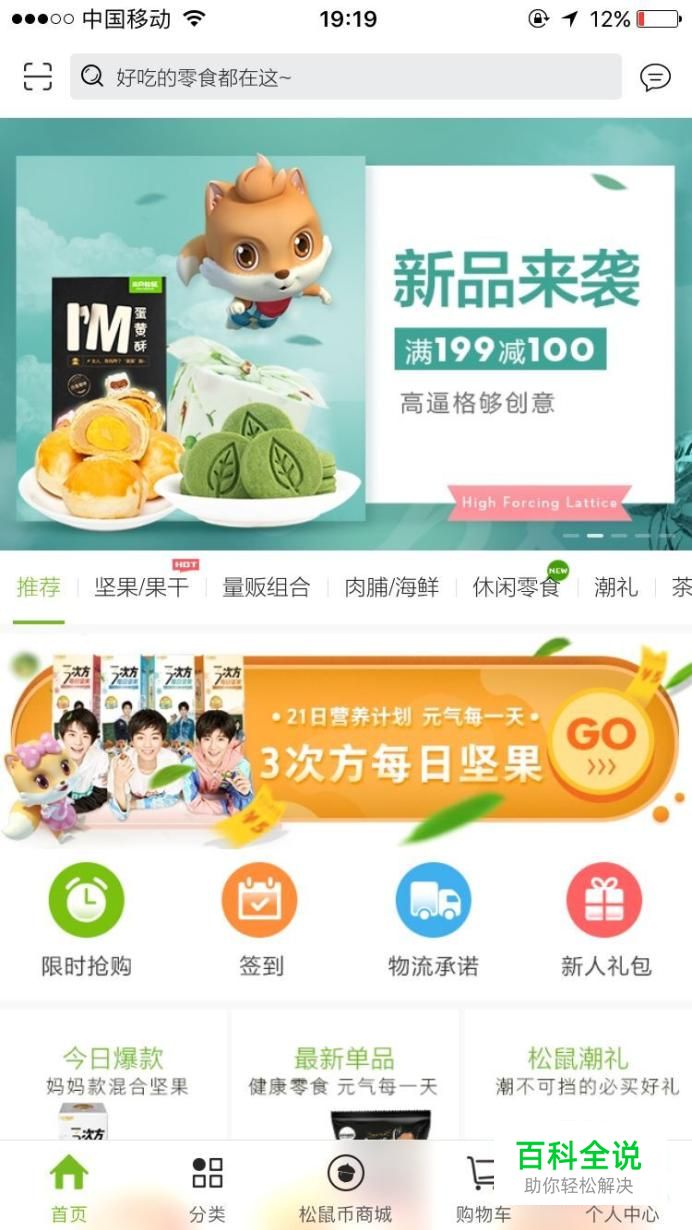Open the messages chat icon

coord(655,76)
